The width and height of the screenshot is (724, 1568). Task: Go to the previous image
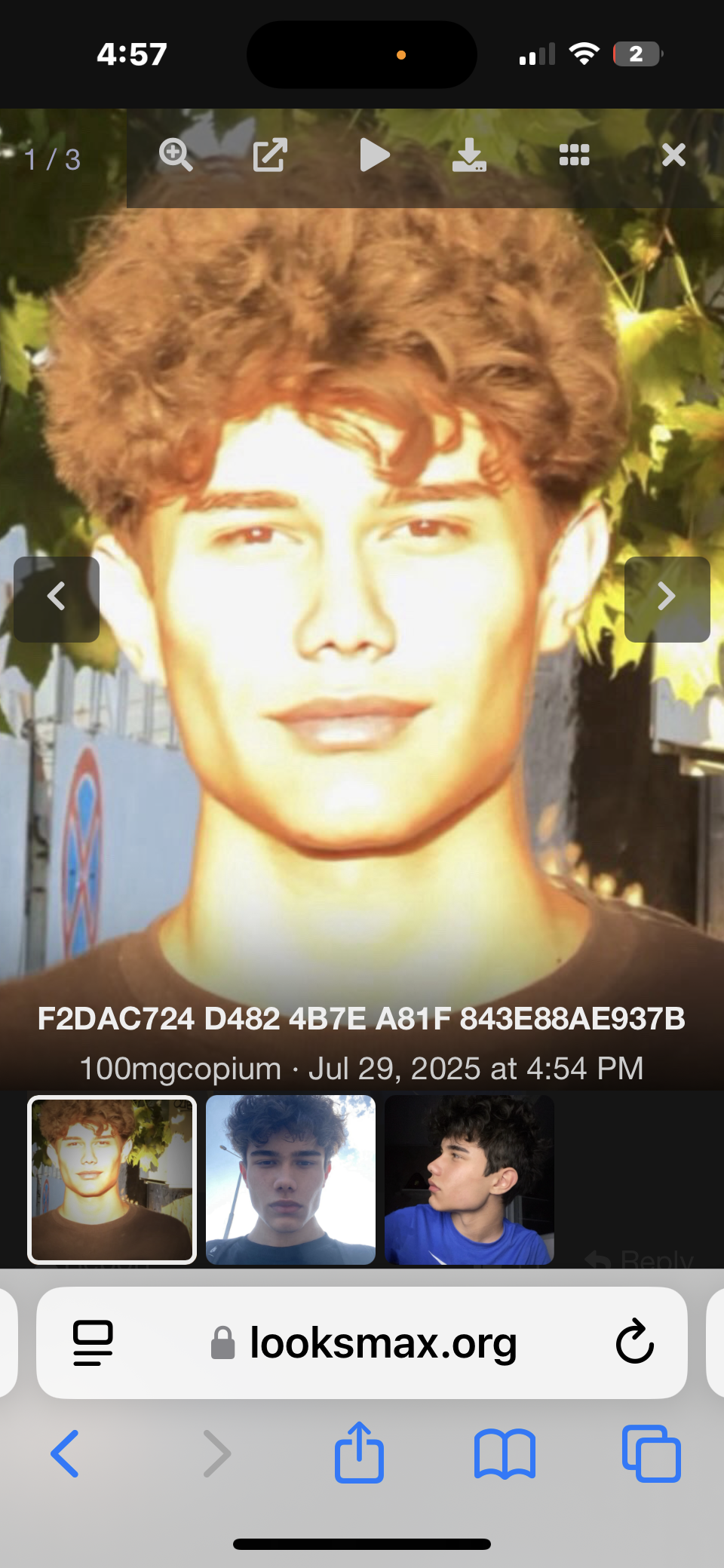pos(57,599)
